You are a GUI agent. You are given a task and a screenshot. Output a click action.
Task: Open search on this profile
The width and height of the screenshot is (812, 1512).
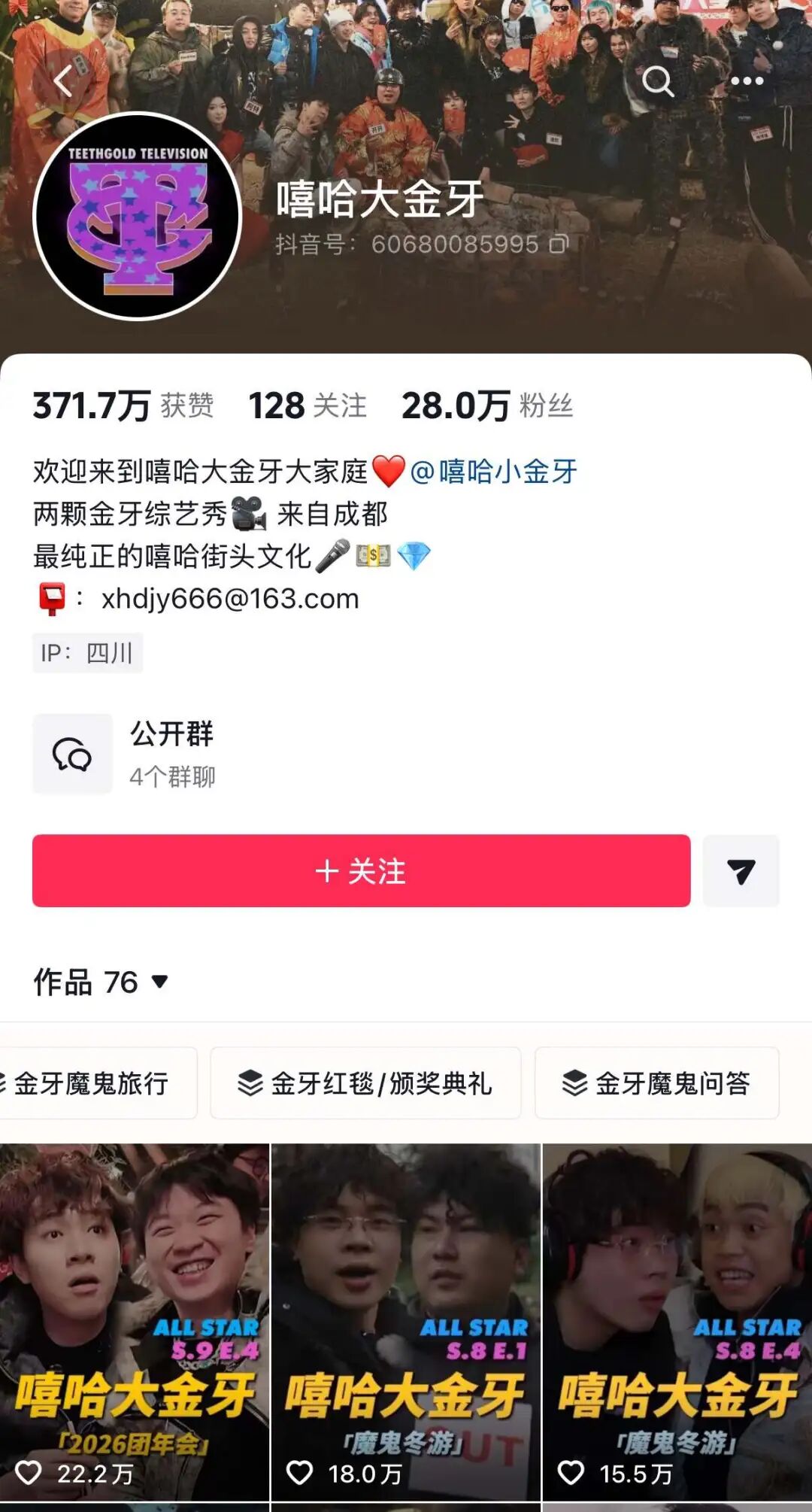(x=658, y=81)
